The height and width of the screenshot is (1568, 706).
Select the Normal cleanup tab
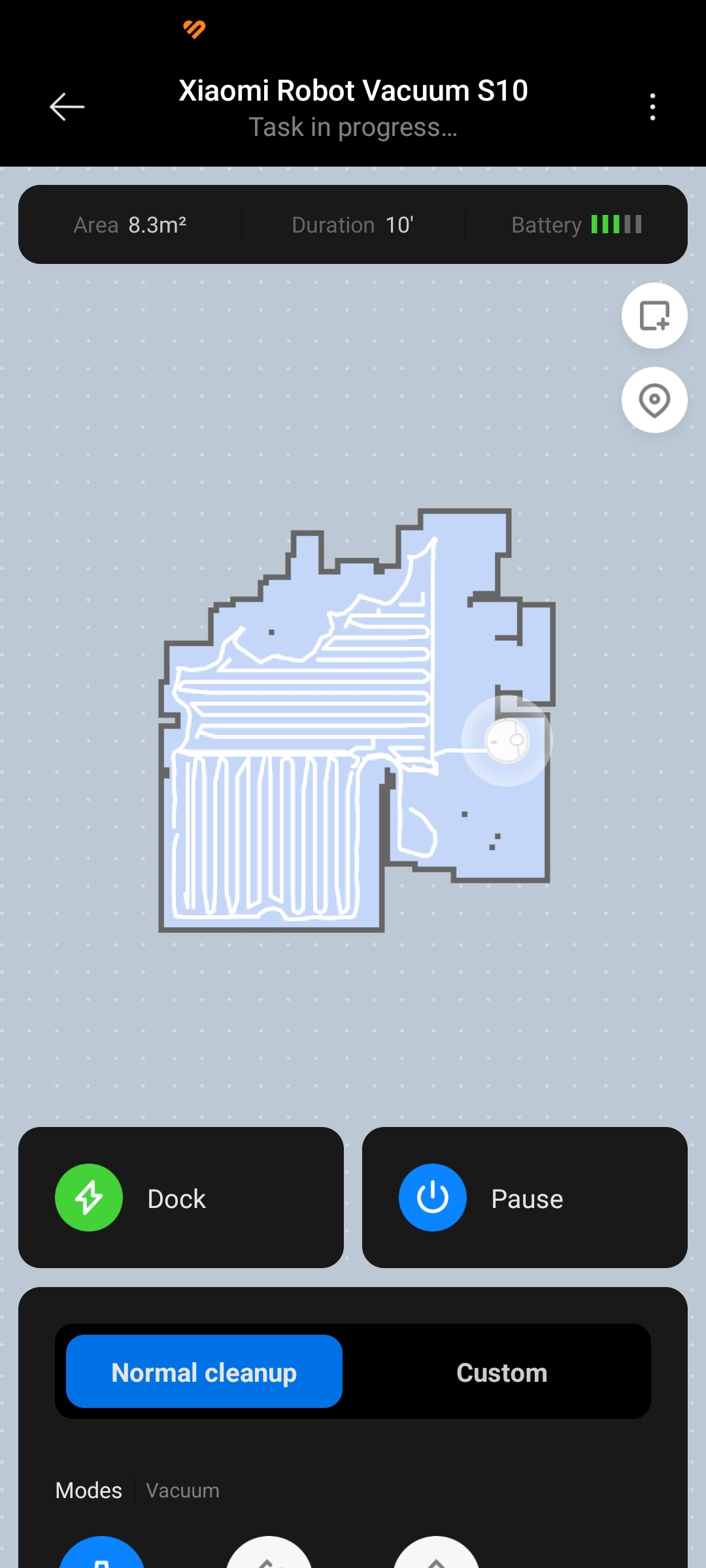click(204, 1371)
